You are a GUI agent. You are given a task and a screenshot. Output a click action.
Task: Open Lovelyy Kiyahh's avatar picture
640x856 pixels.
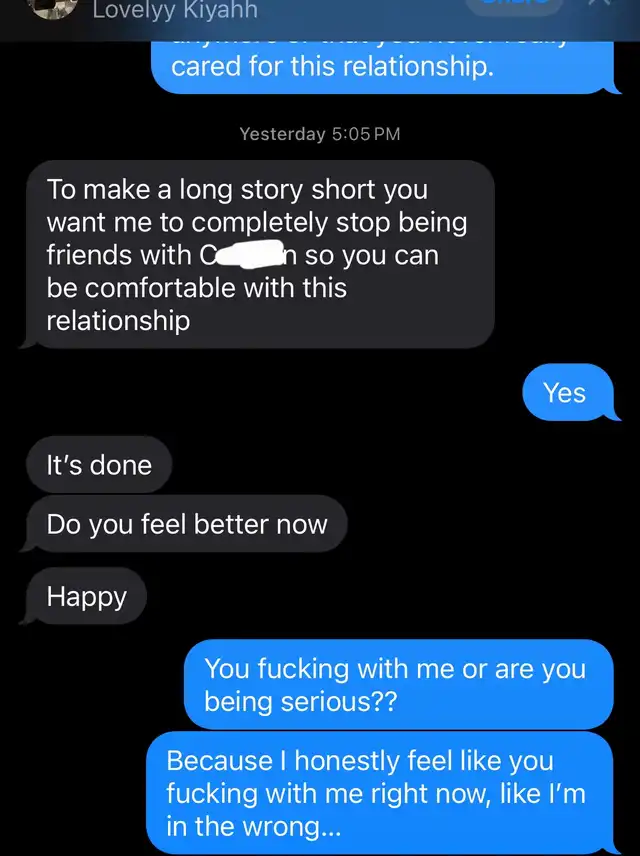(53, 7)
